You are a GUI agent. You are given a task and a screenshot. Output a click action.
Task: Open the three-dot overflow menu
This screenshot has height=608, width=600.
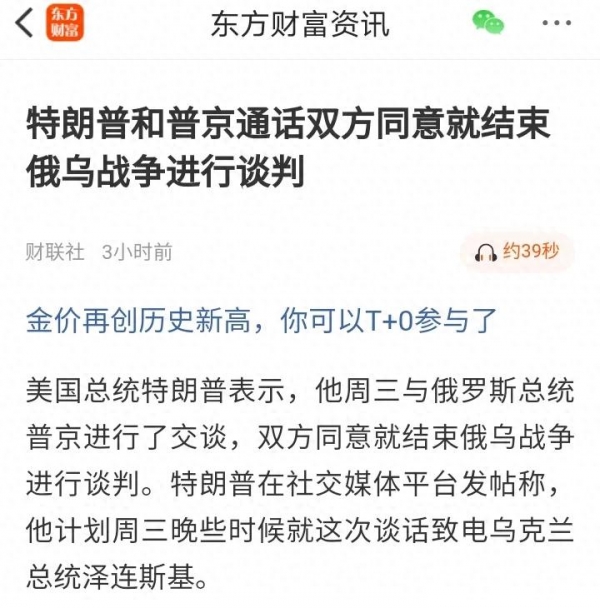click(557, 23)
